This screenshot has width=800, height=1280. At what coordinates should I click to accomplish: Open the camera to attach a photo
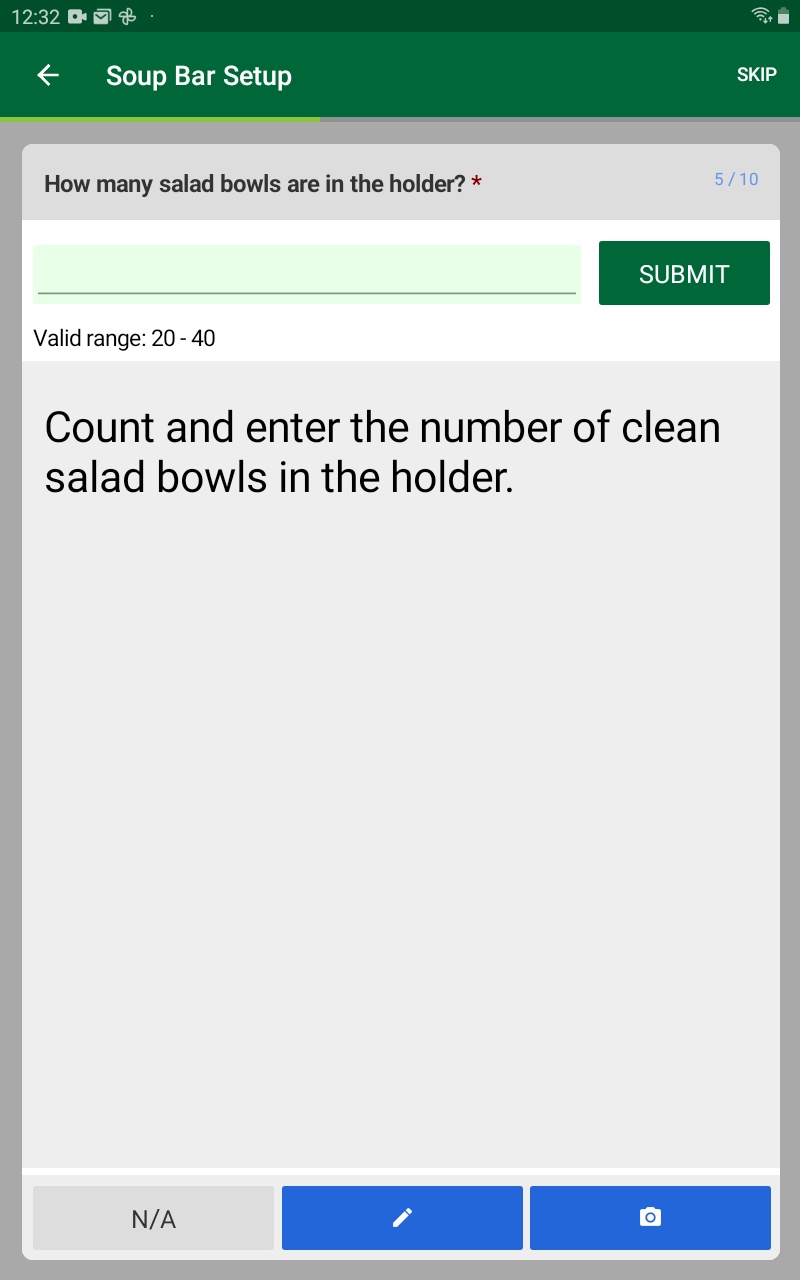(650, 1217)
